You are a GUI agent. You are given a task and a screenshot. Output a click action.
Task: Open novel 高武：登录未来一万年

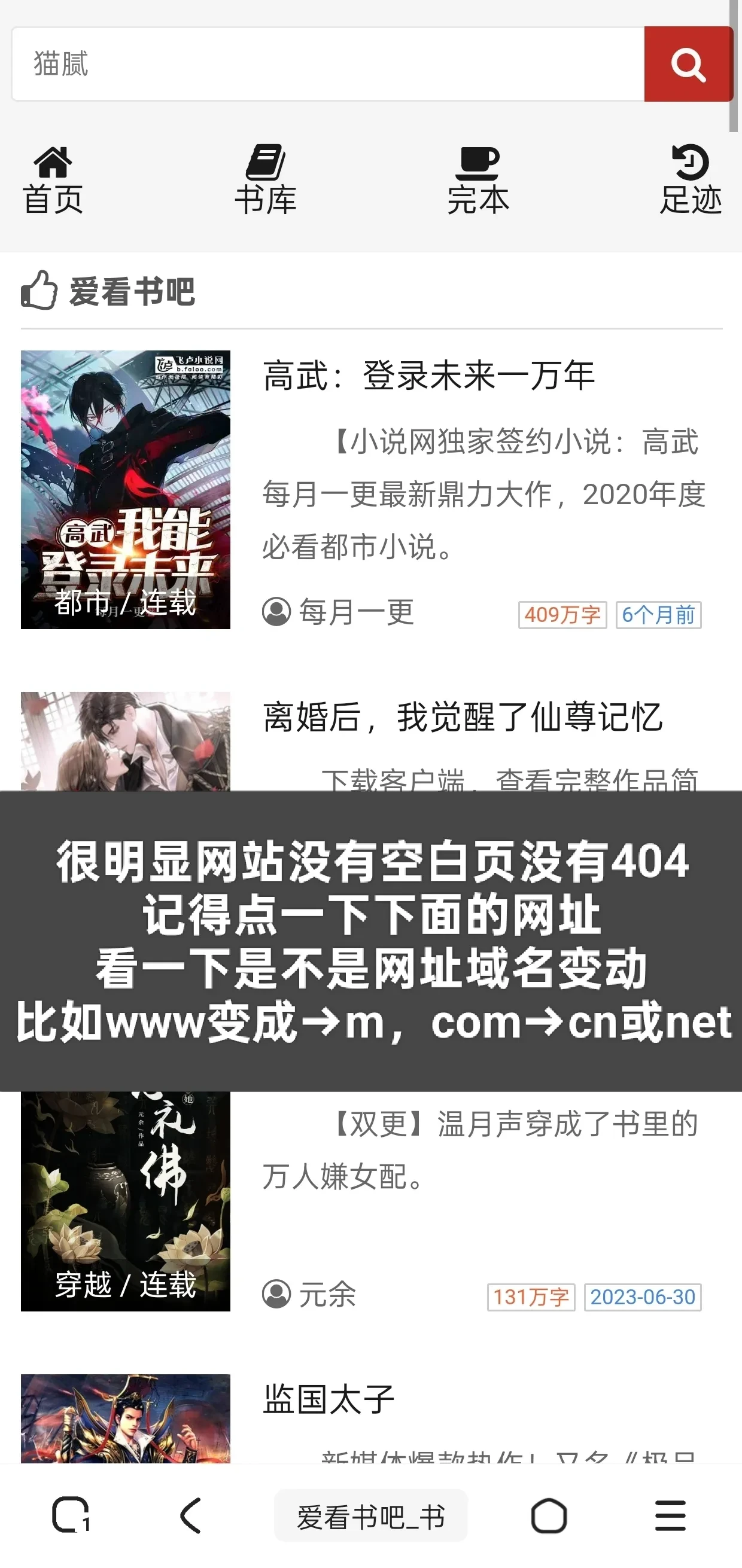click(428, 376)
